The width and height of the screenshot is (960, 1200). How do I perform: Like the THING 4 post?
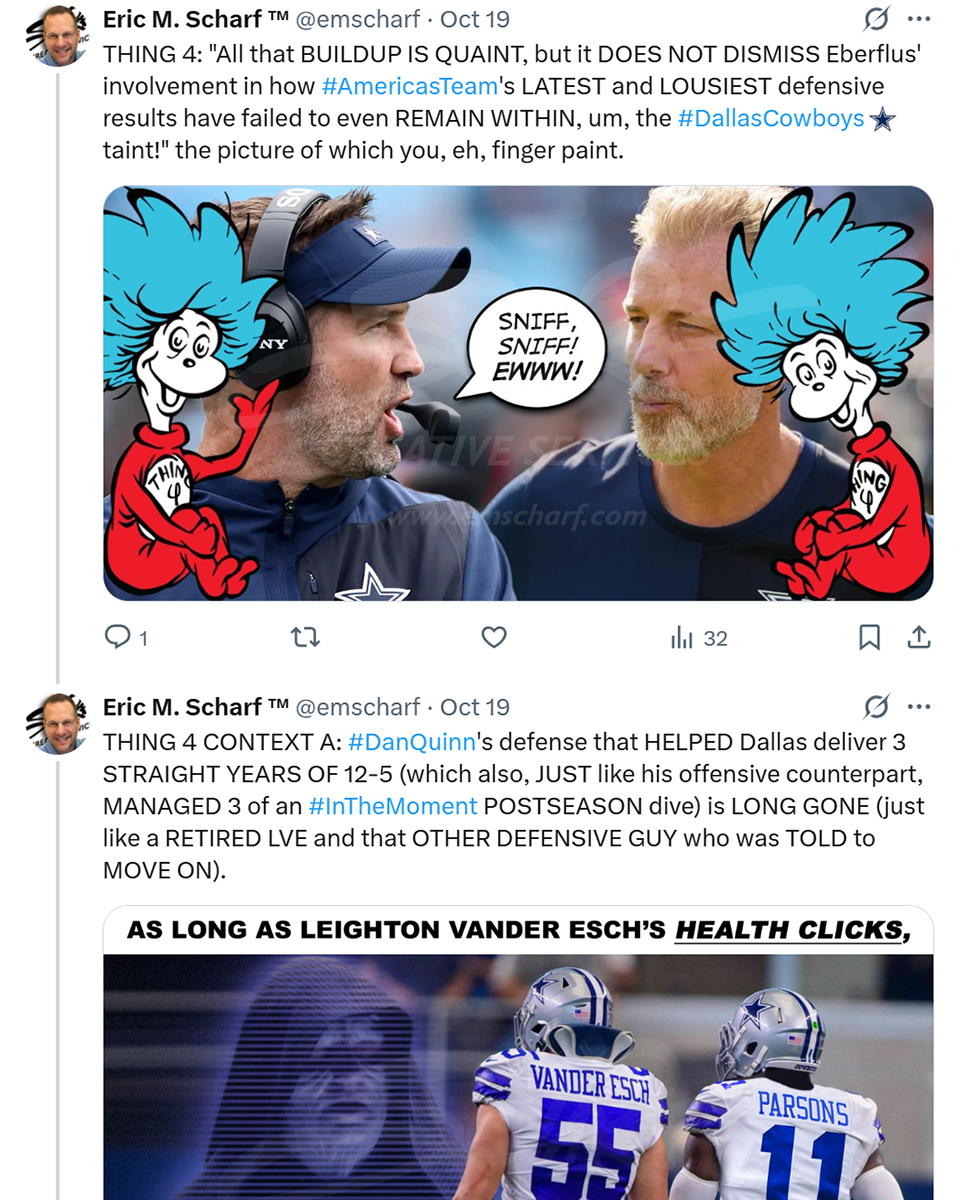tap(494, 637)
